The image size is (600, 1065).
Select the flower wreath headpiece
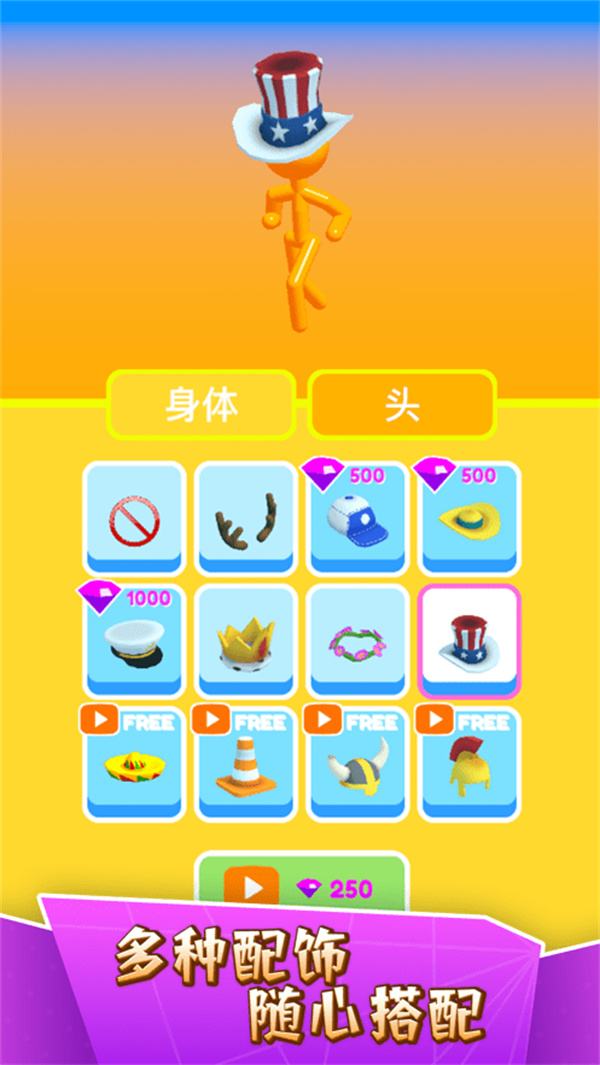coord(357,641)
